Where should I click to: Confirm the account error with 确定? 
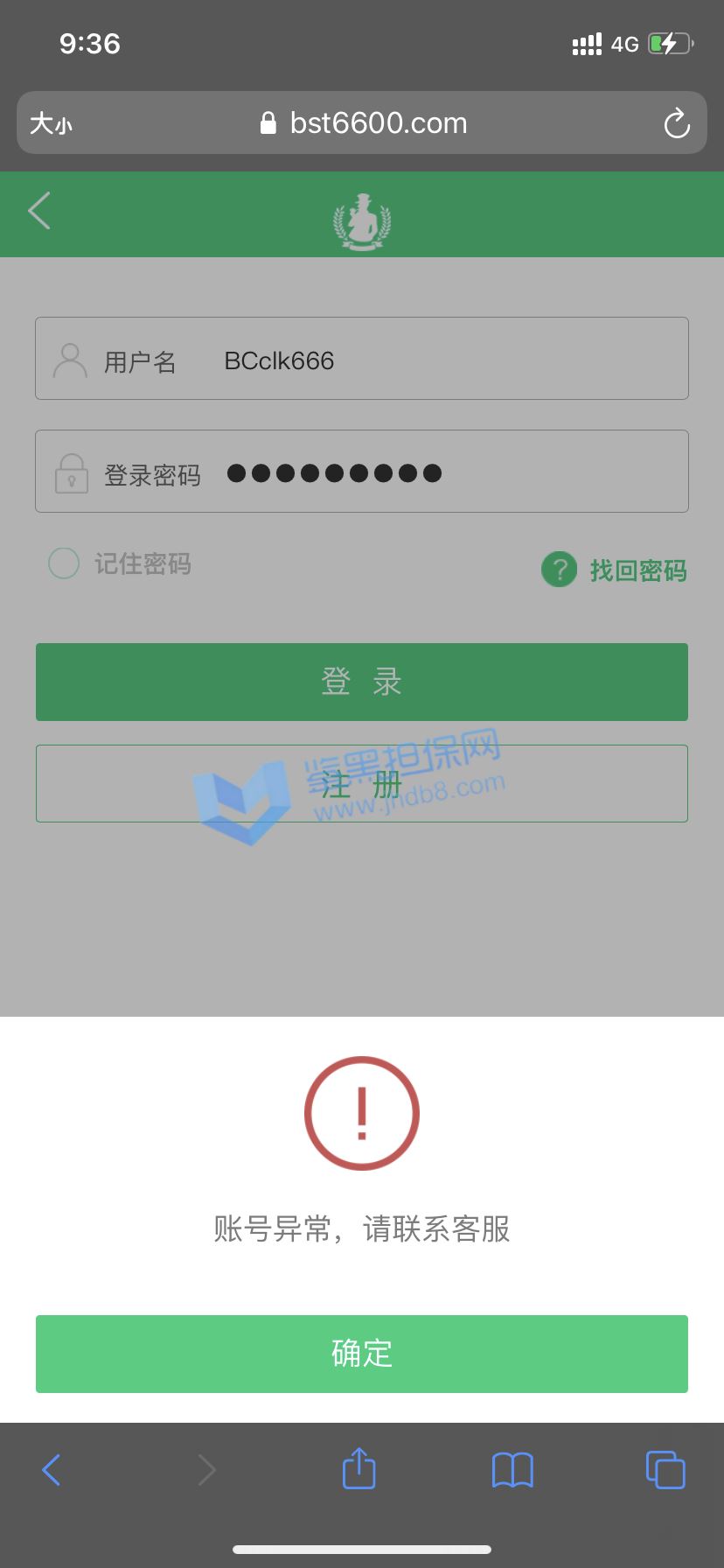[362, 1354]
